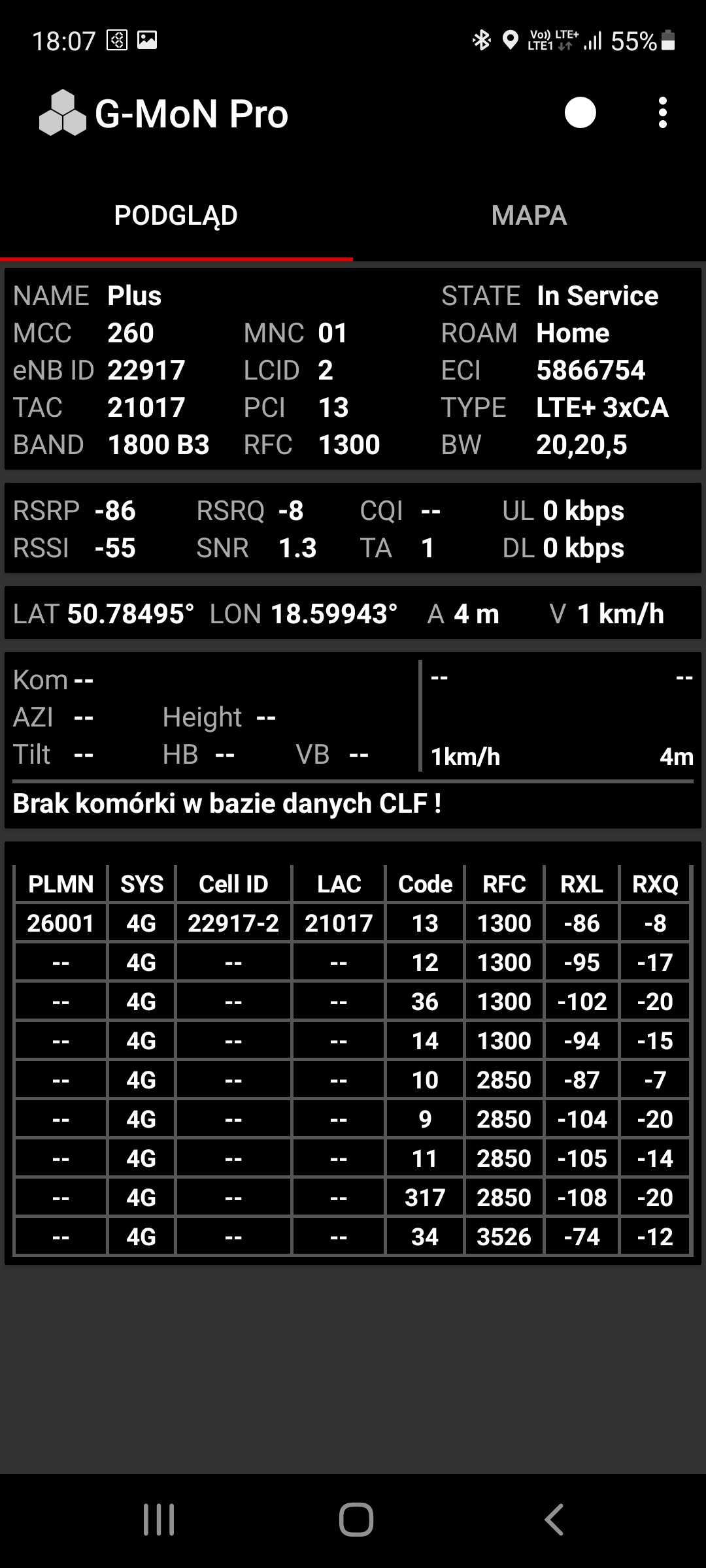Switch to the MAPA tab

click(529, 216)
